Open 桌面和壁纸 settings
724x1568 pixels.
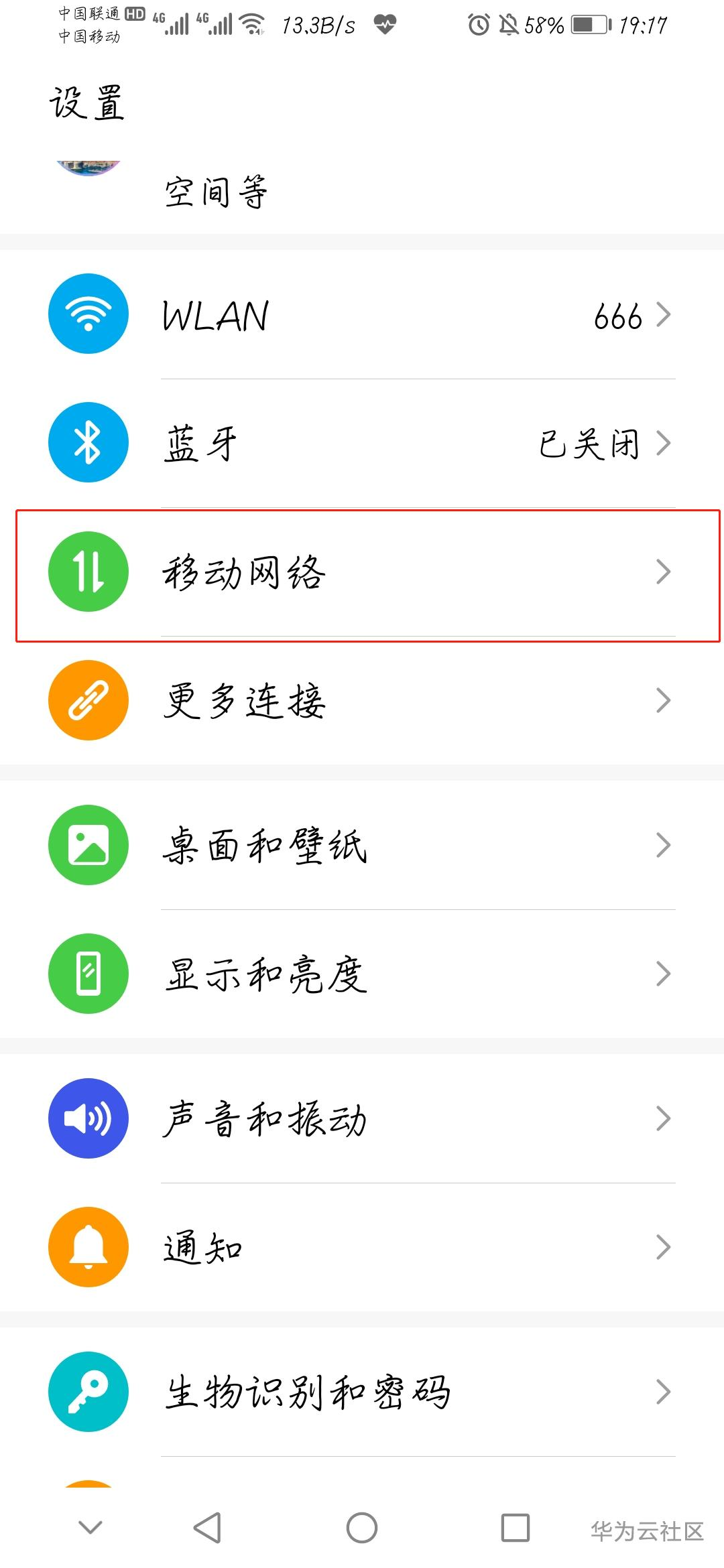[x=362, y=846]
